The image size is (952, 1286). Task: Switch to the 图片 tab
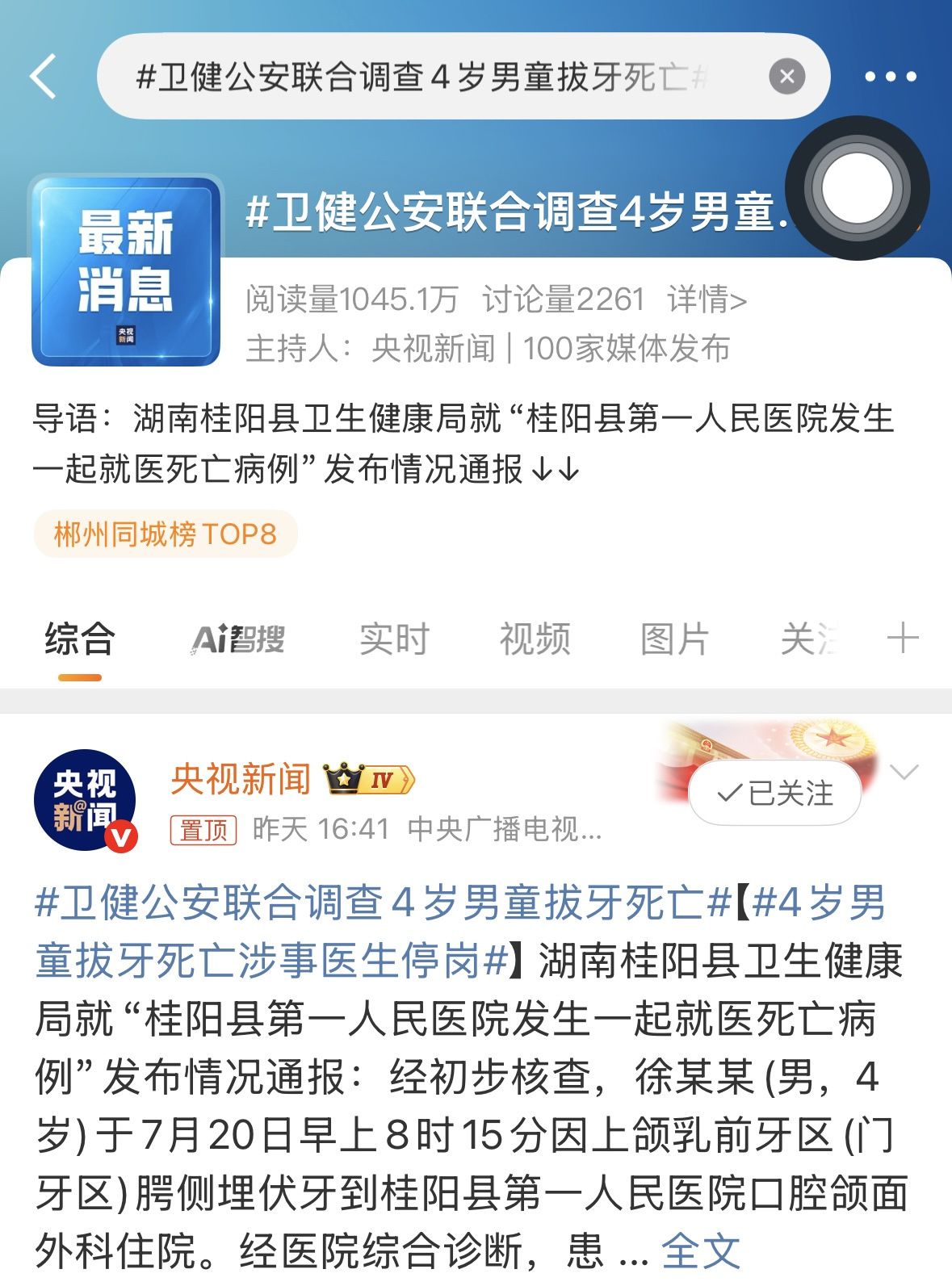pos(674,639)
